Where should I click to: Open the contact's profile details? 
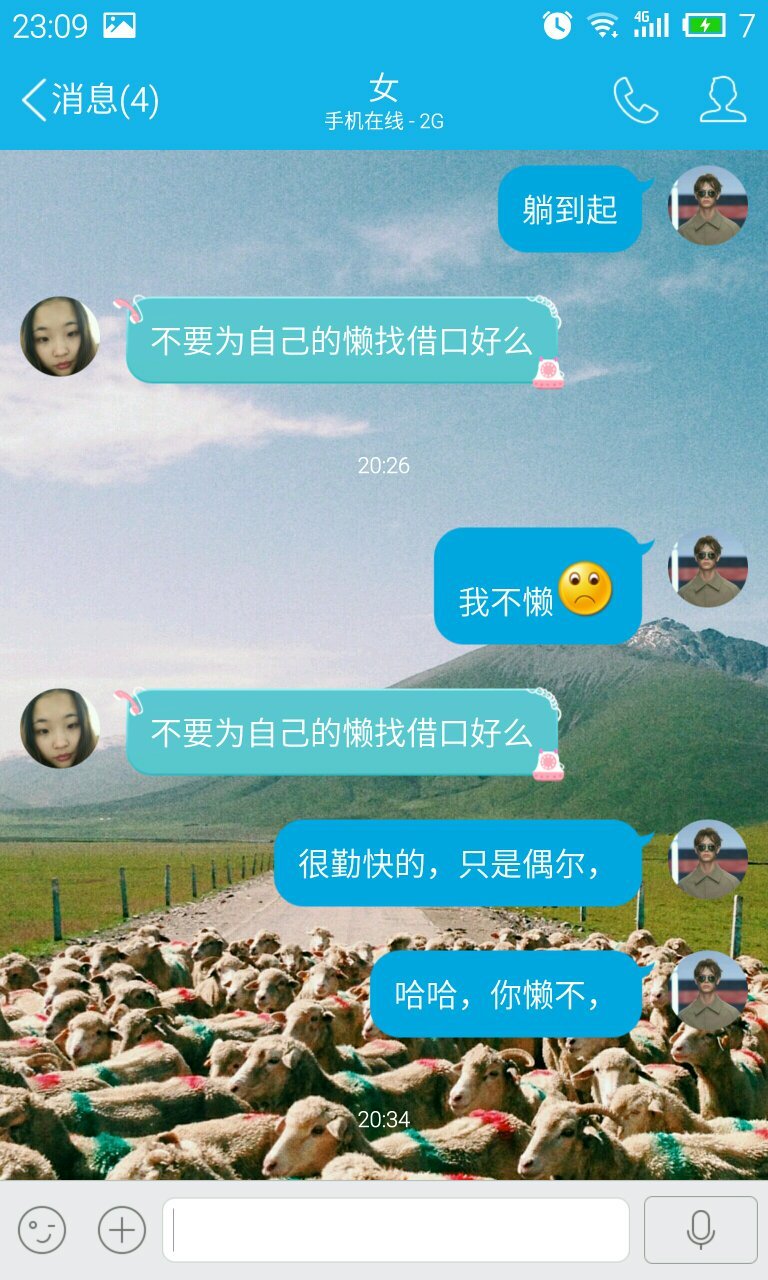click(722, 101)
